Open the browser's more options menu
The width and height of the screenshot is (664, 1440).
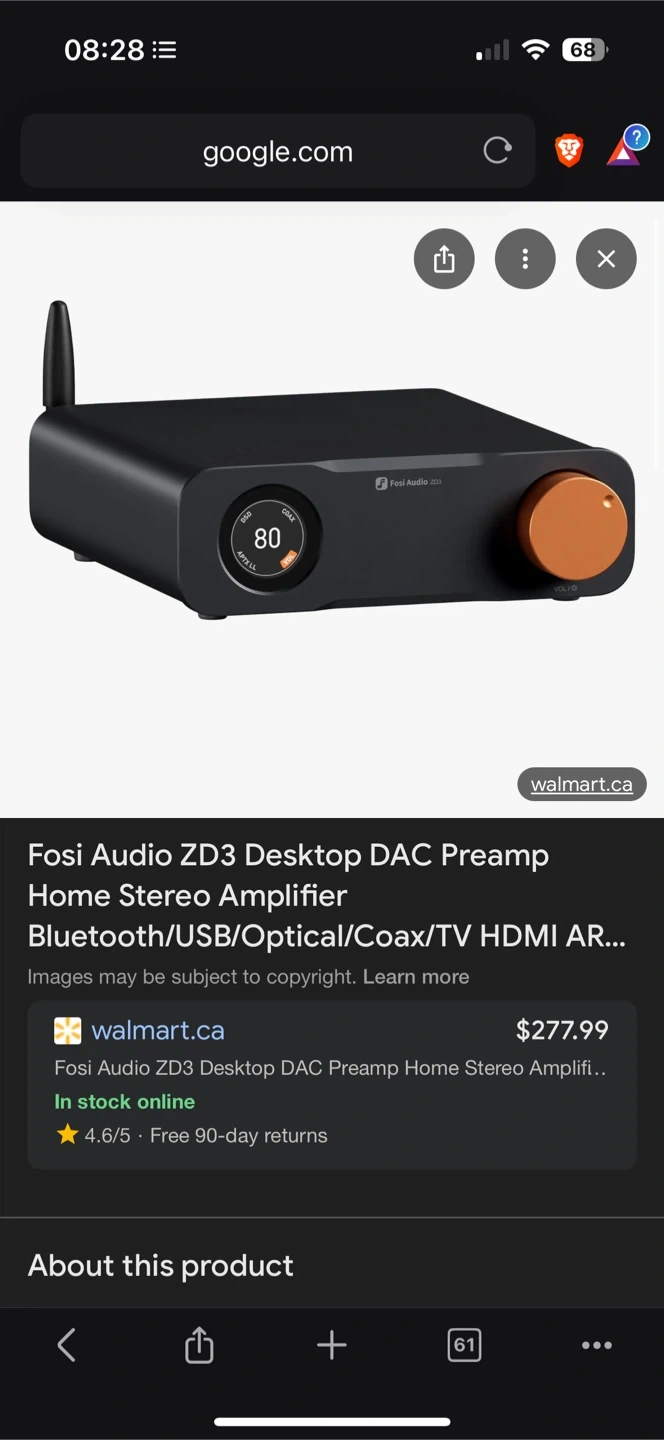click(596, 1345)
